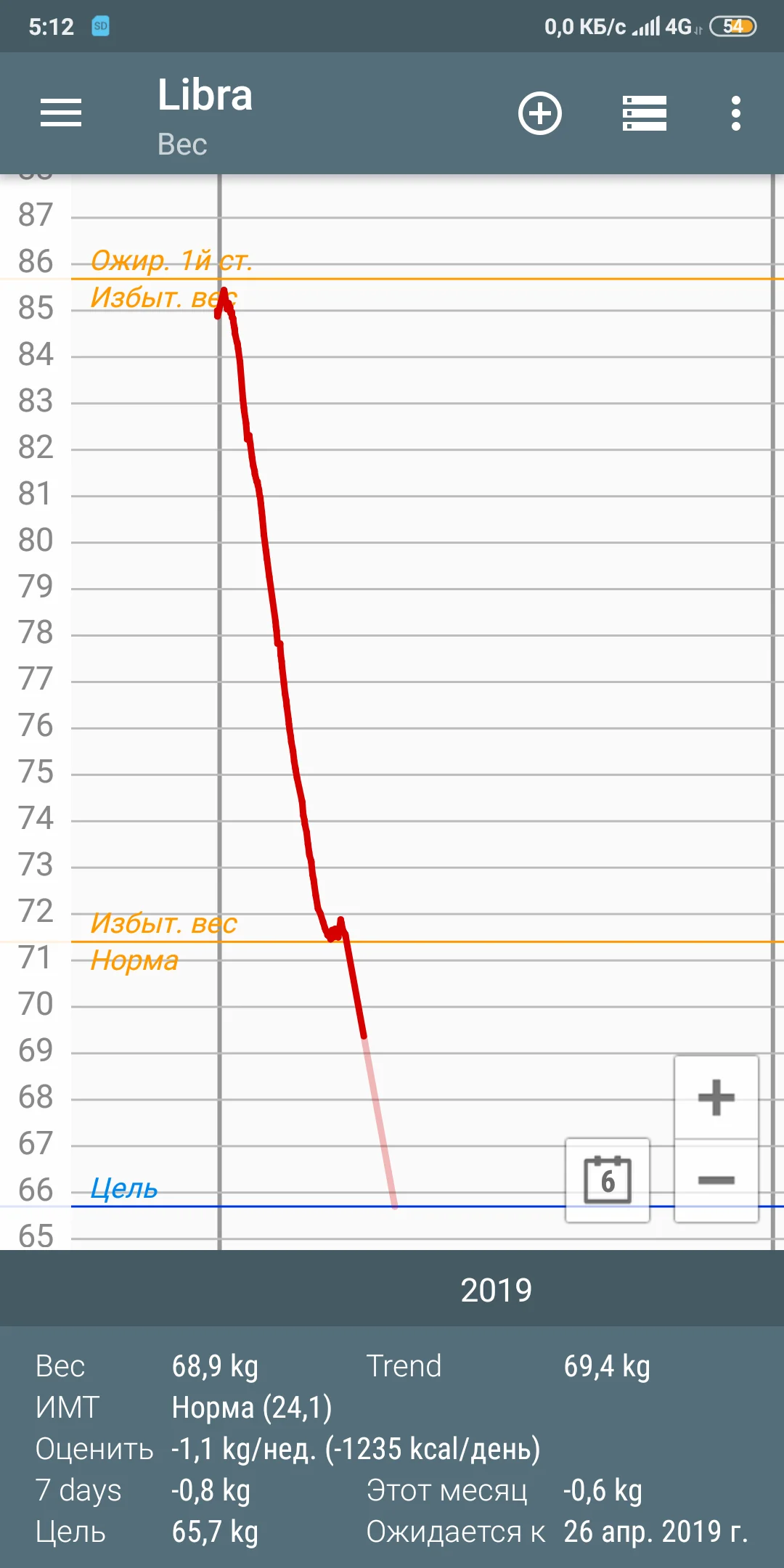Zoom in on the chart with plus button
Viewport: 784px width, 1568px height.
click(715, 1098)
